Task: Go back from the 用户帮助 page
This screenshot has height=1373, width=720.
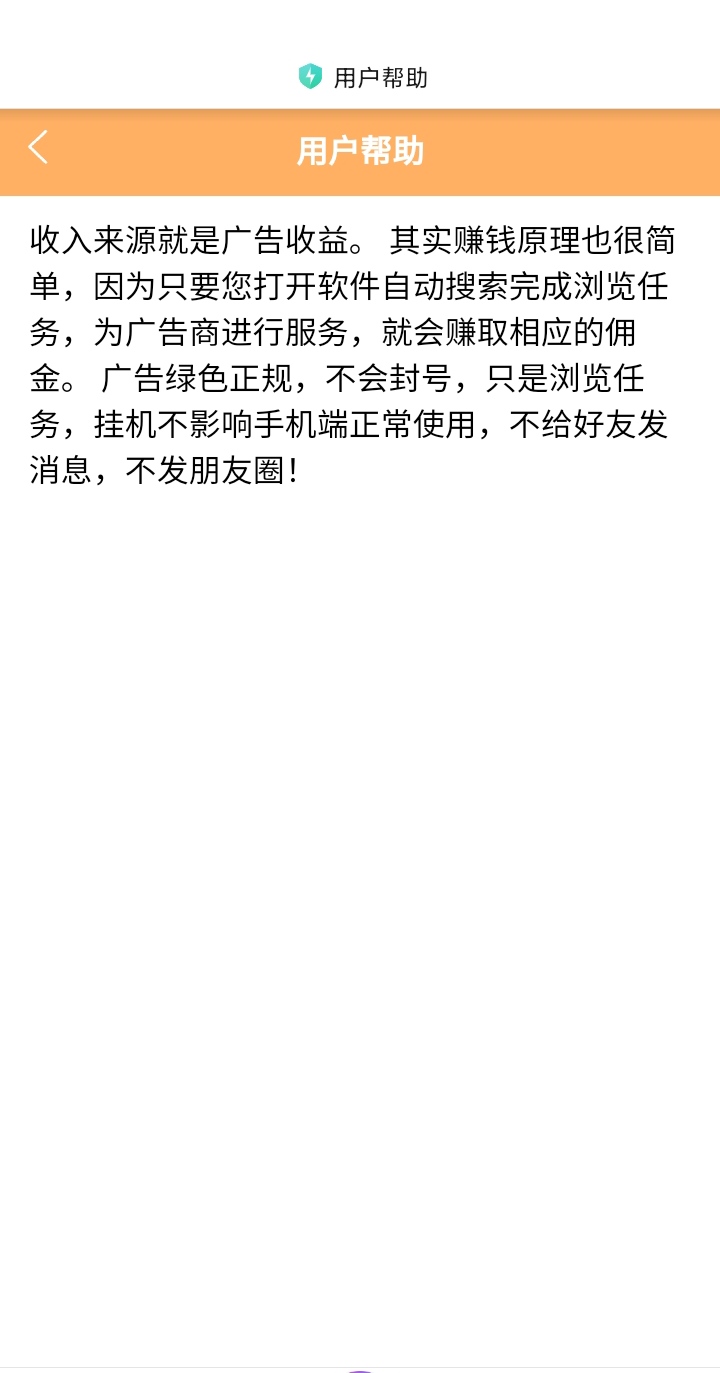Action: 38,148
